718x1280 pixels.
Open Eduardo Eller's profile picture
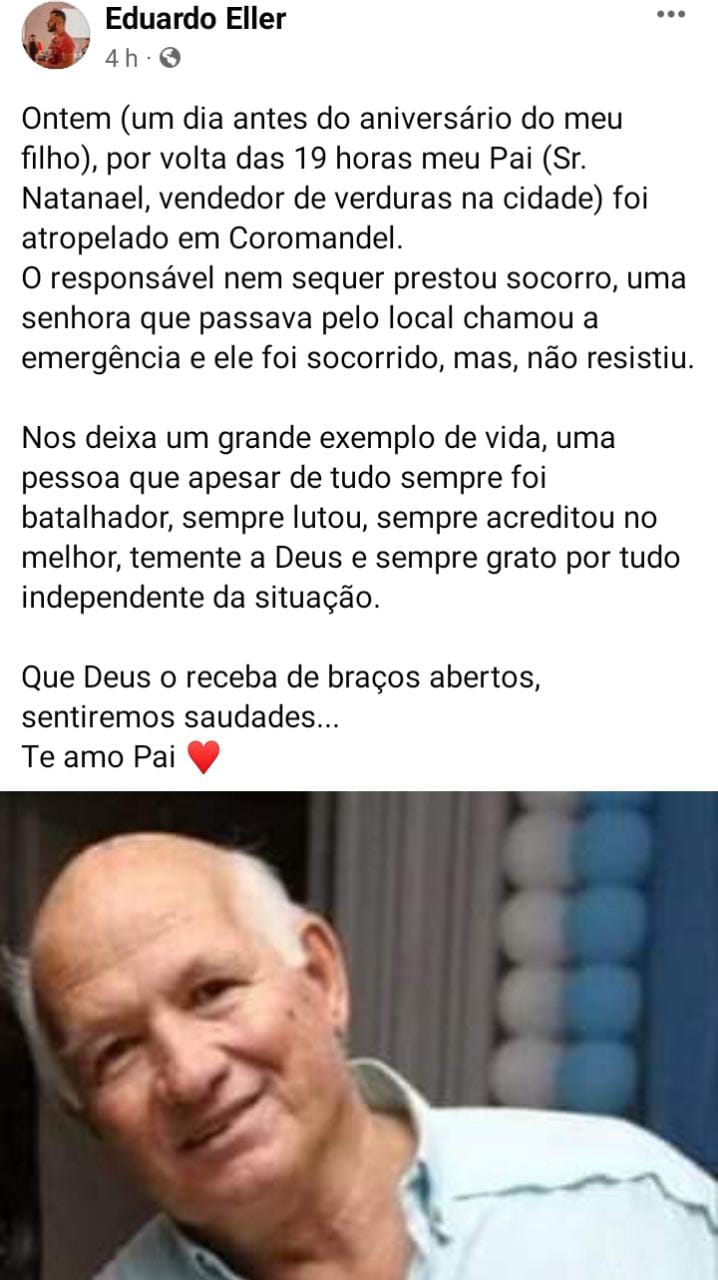[56, 36]
